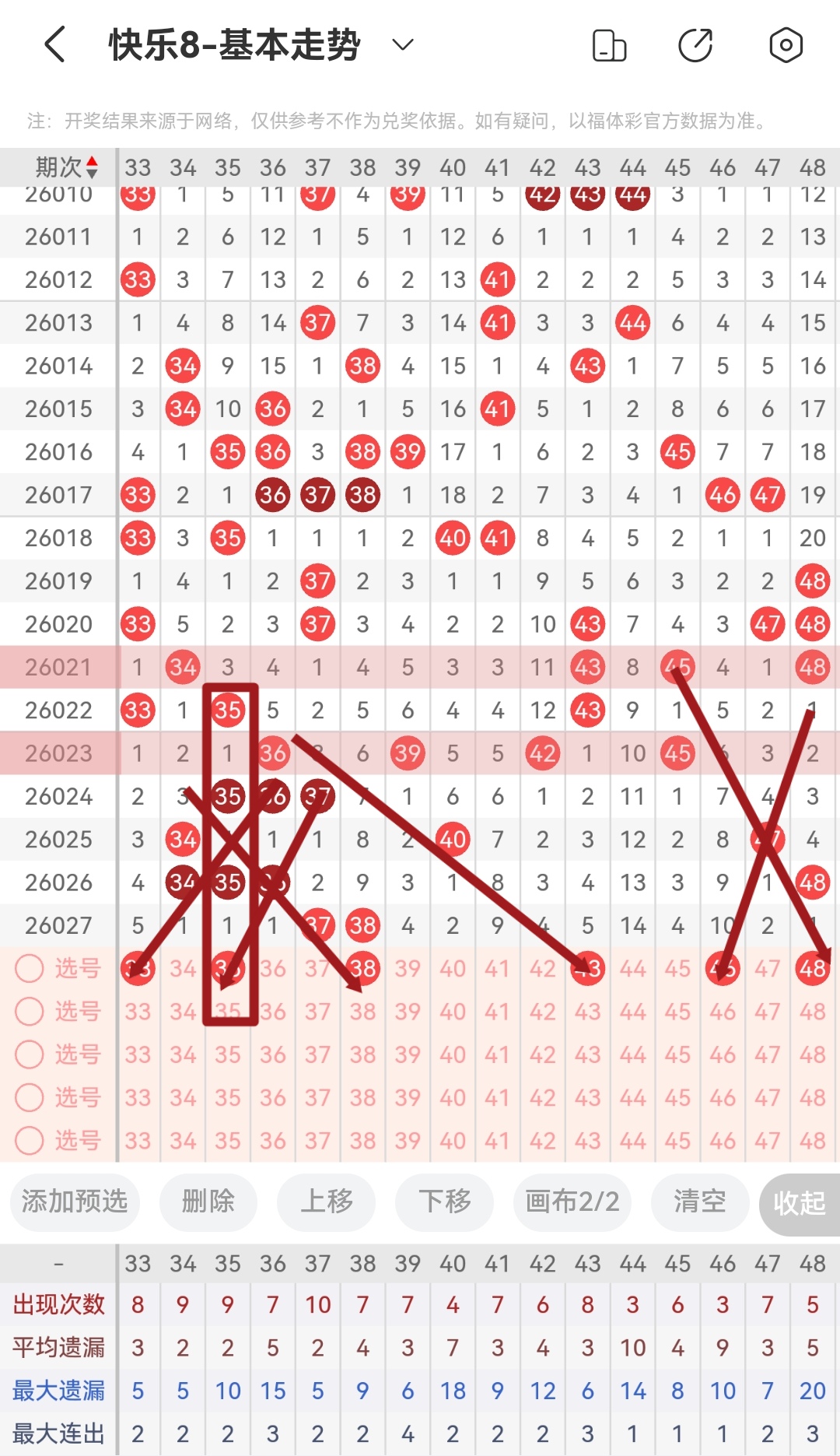Expand the 快乐8-基本走势 title dropdown
The height and width of the screenshot is (1456, 840).
pyautogui.click(x=402, y=44)
